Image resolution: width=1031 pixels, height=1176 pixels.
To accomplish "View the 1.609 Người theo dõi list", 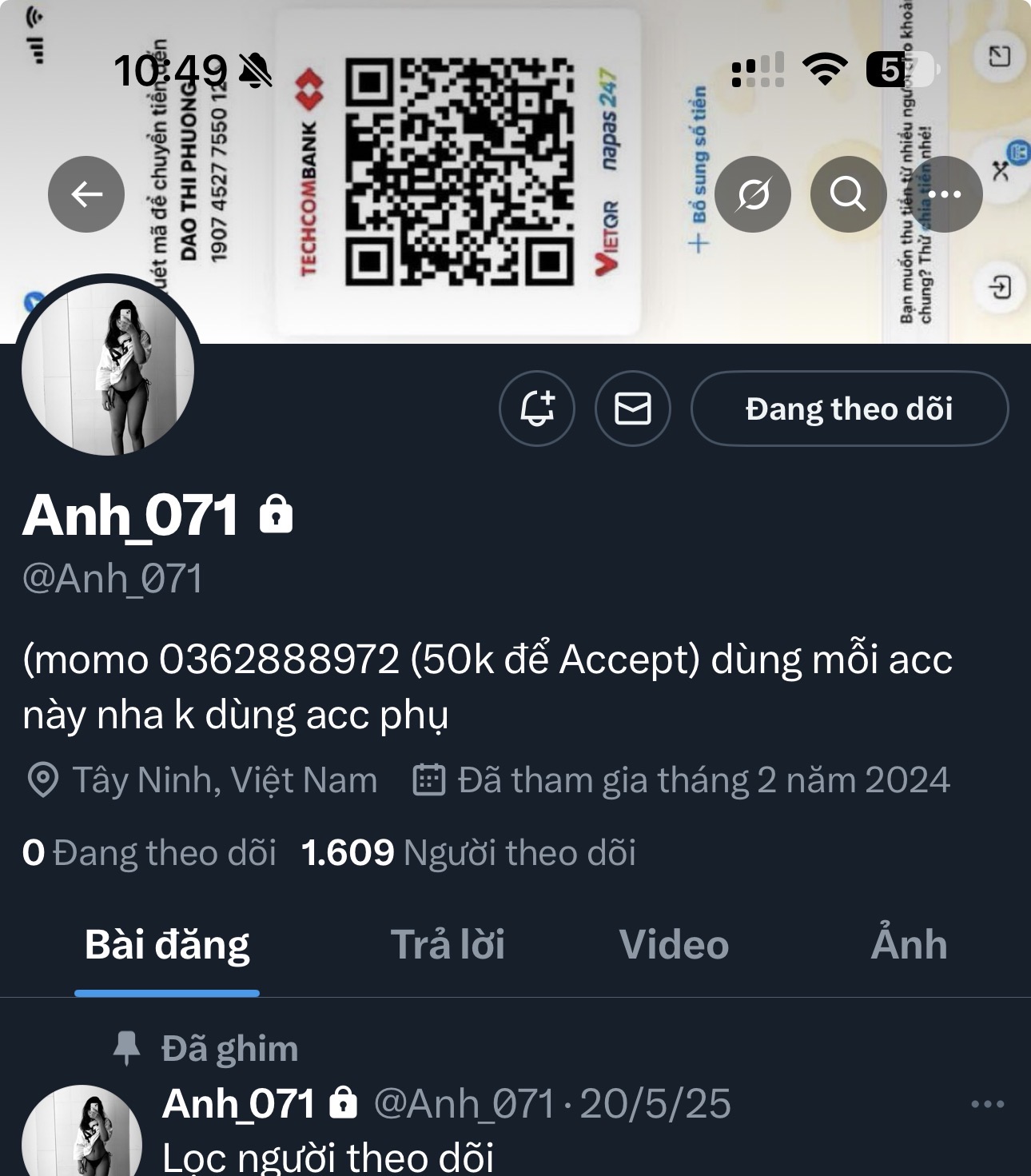I will tap(468, 853).
